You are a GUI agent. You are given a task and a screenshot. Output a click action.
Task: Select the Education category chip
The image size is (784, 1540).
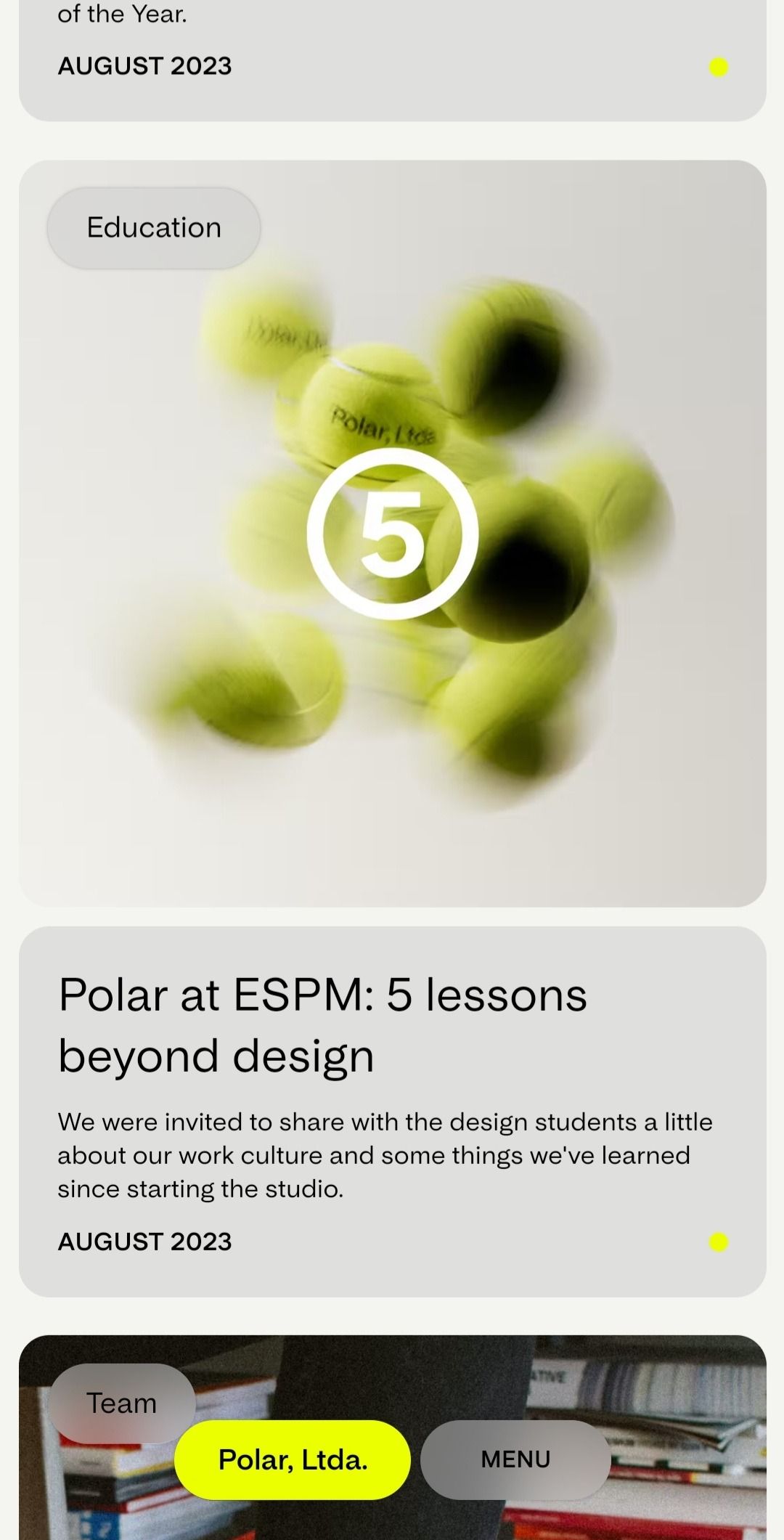(x=154, y=228)
